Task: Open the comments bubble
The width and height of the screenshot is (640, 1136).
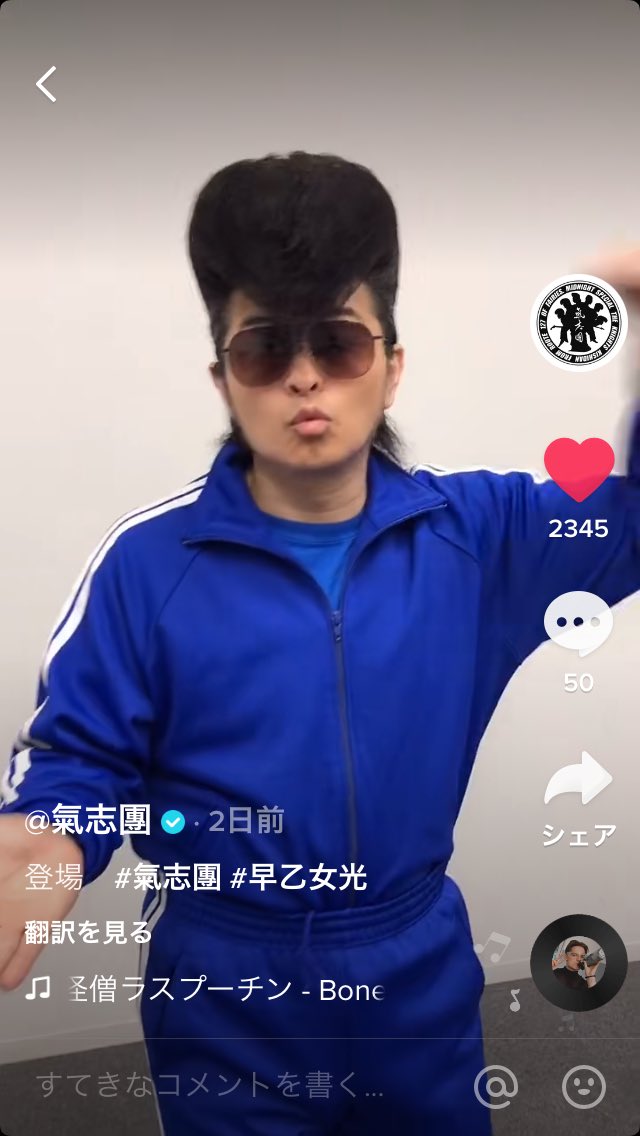Action: [578, 624]
